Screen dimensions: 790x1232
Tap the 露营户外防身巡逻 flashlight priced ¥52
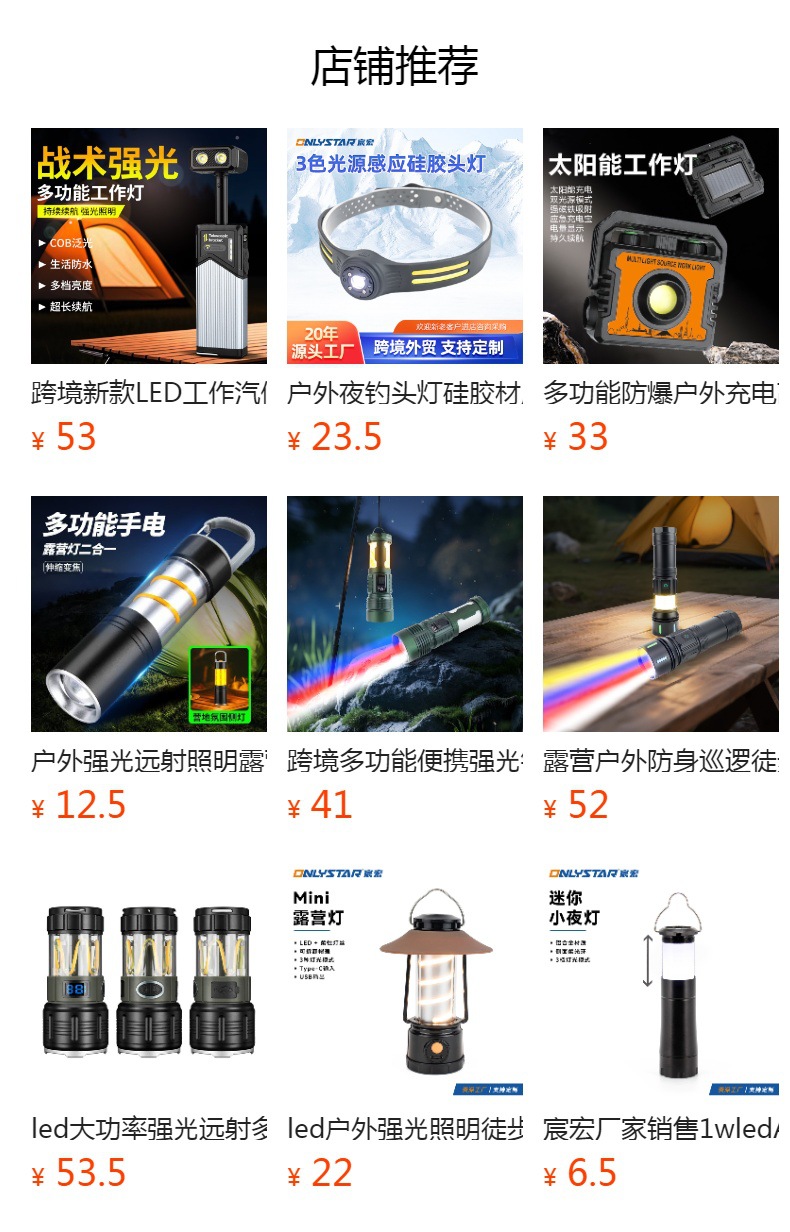tap(661, 614)
